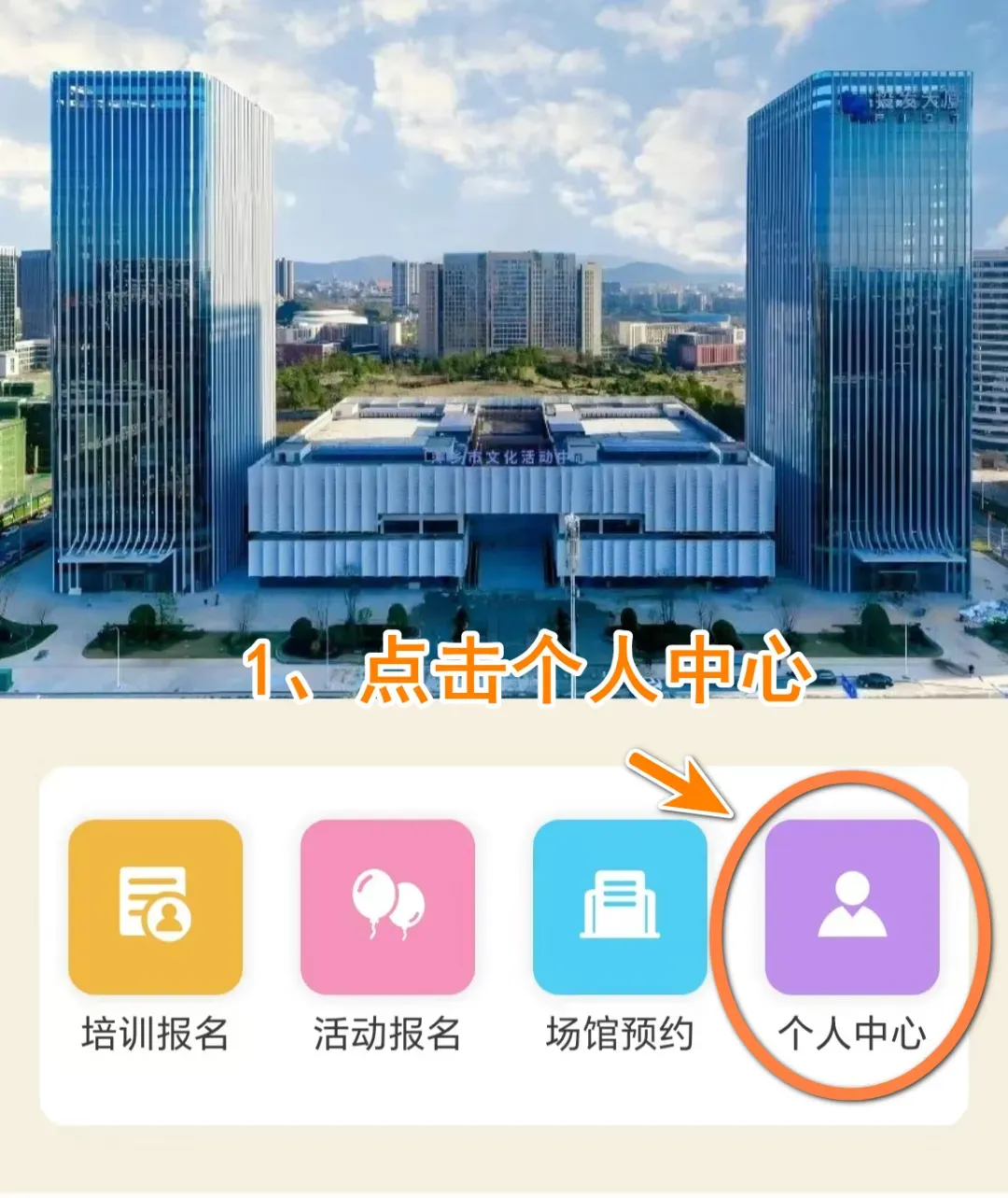Open 培训报名 training registration
Screen dimensions: 1008x1198
[x=155, y=907]
